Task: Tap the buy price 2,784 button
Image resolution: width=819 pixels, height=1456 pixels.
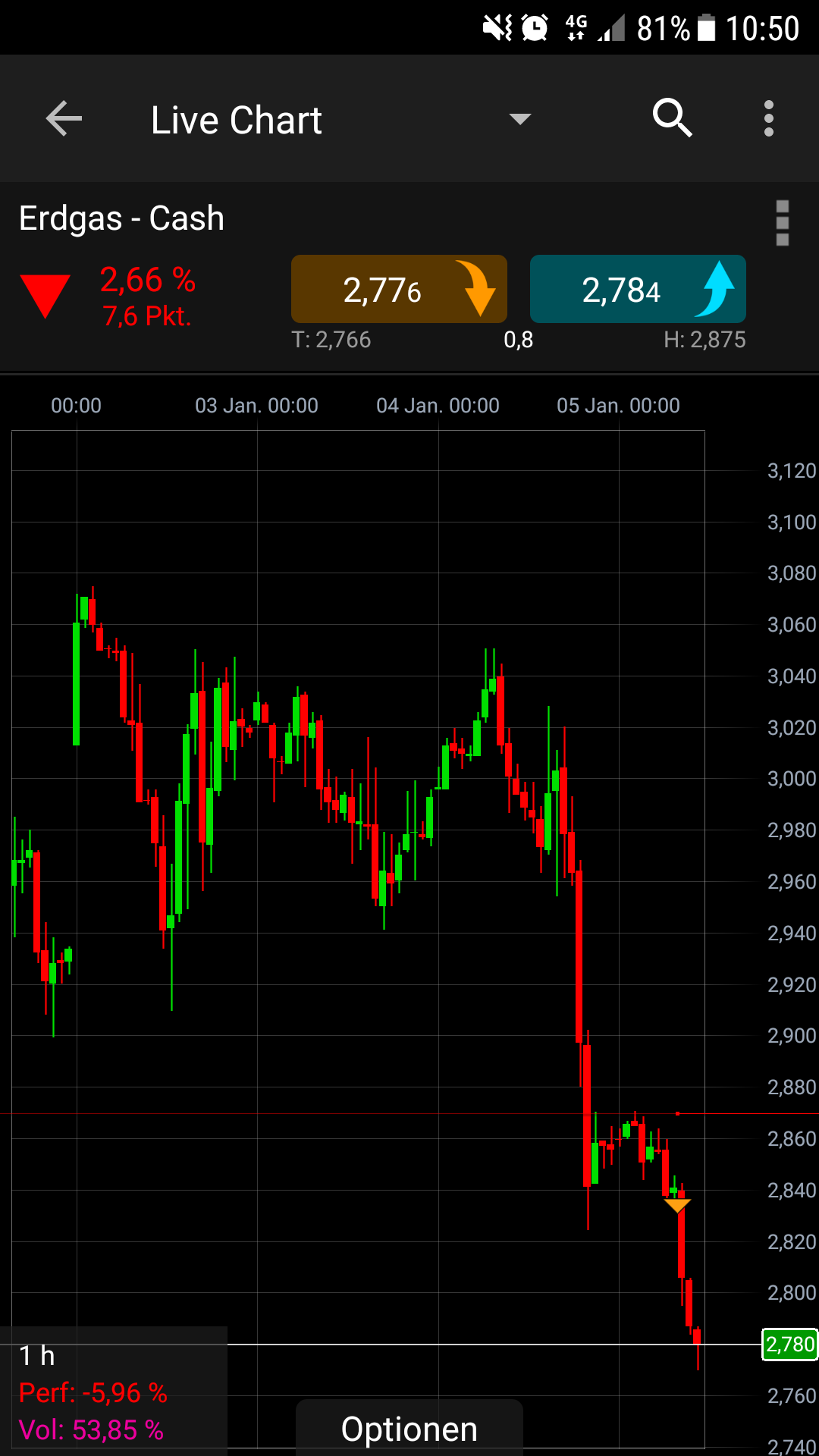Action: point(638,289)
